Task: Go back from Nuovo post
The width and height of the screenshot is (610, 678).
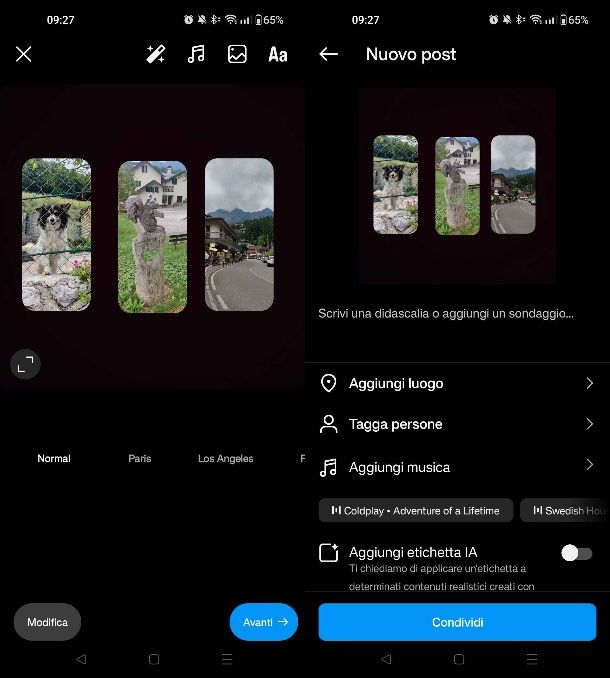Action: (329, 54)
